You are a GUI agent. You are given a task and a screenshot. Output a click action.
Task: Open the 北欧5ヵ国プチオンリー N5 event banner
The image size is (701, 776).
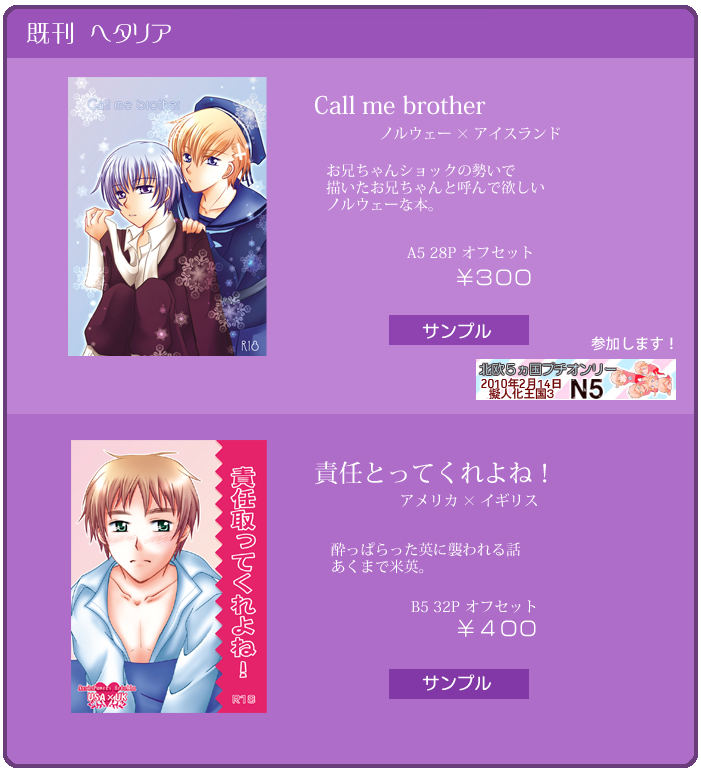coord(575,380)
